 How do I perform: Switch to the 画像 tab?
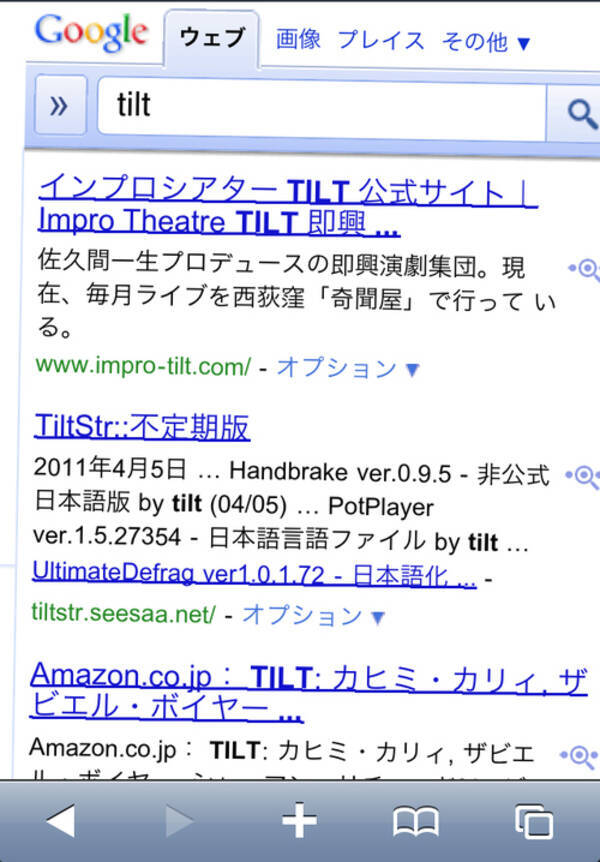(x=298, y=41)
